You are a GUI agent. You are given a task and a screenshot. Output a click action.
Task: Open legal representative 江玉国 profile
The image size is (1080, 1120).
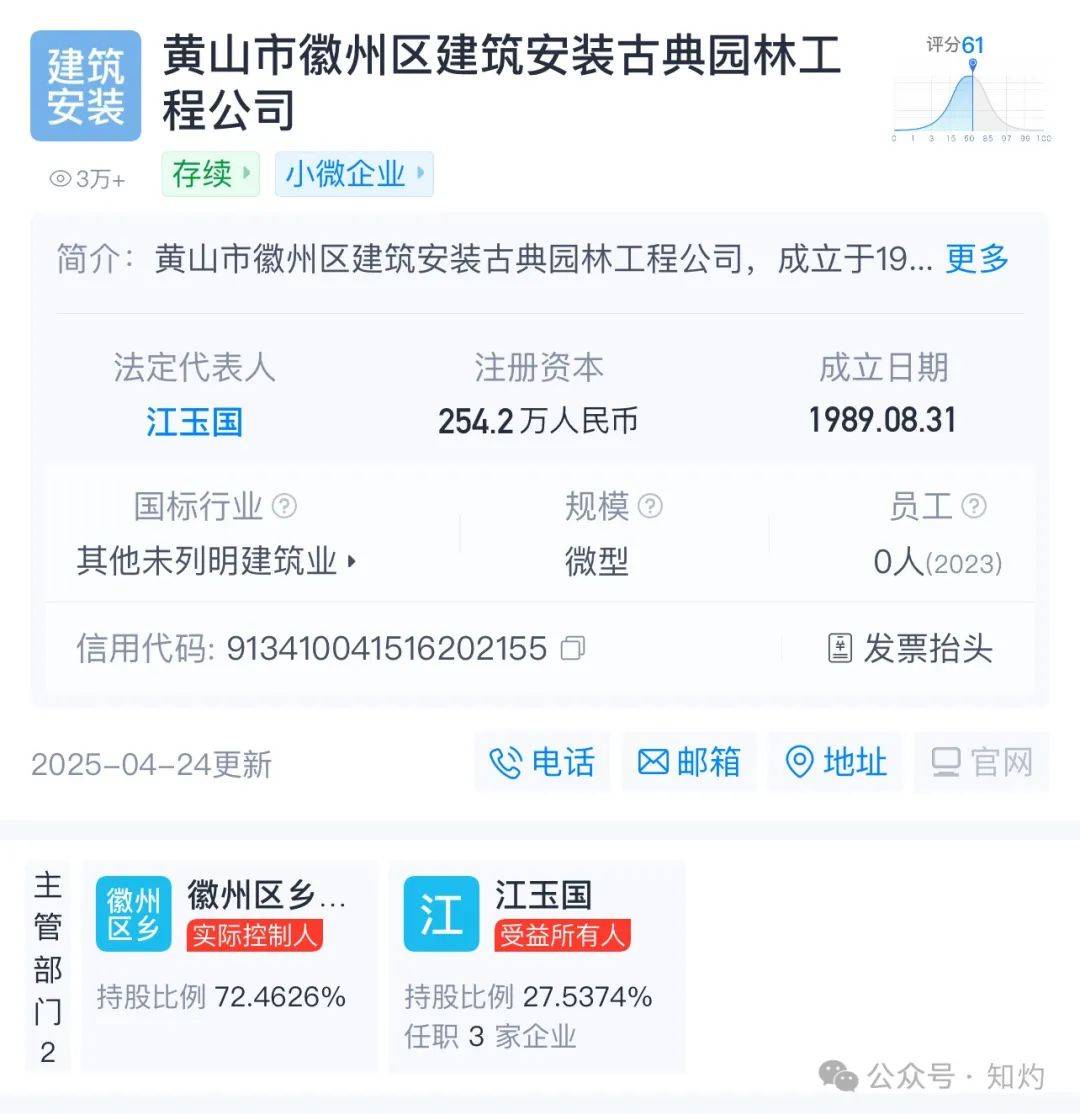click(193, 421)
